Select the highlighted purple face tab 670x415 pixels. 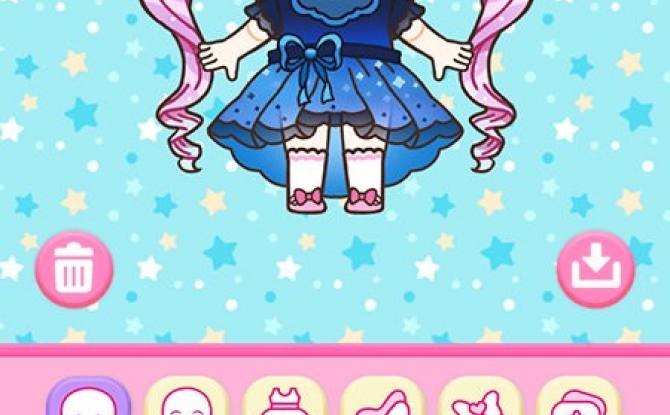[88, 400]
